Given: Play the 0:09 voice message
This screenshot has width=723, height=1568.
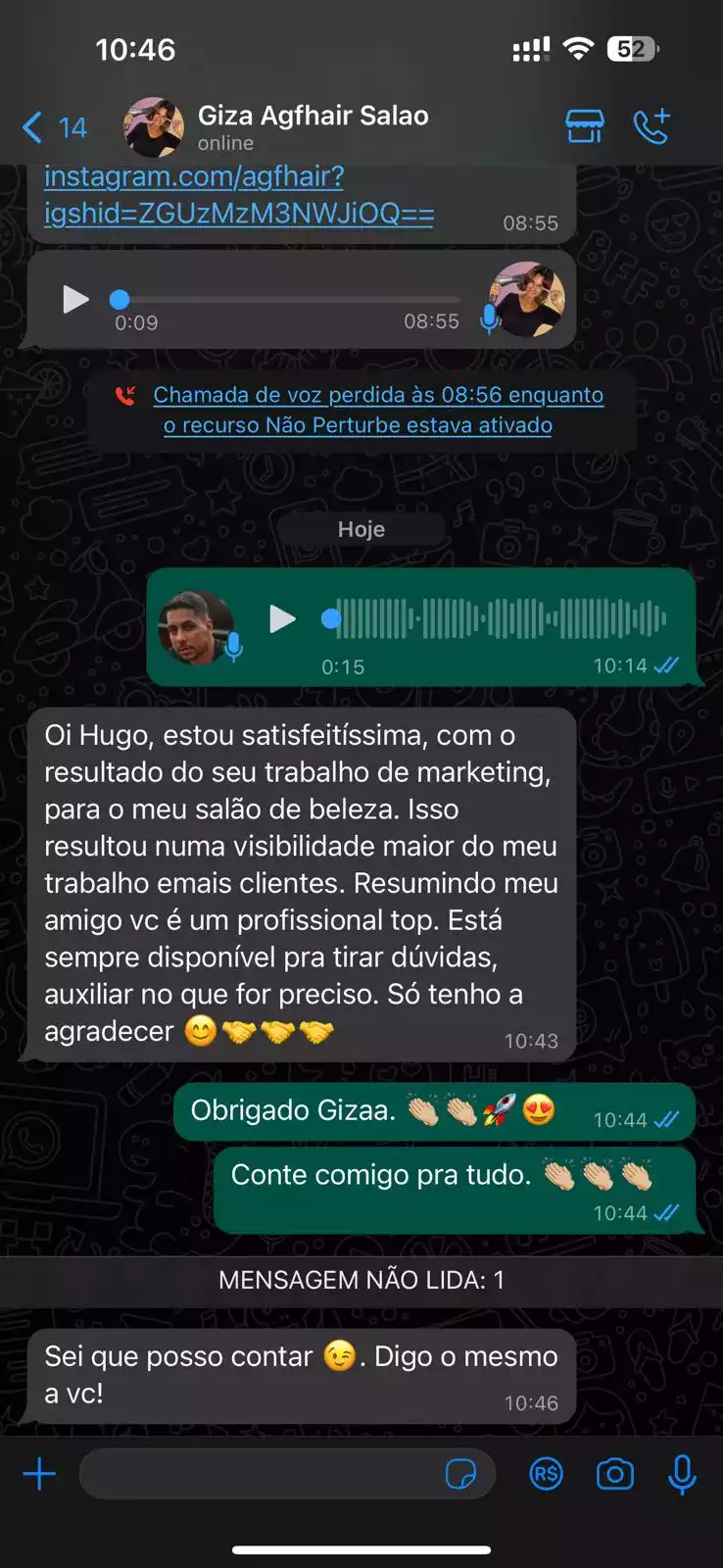Looking at the screenshot, I should (75, 299).
